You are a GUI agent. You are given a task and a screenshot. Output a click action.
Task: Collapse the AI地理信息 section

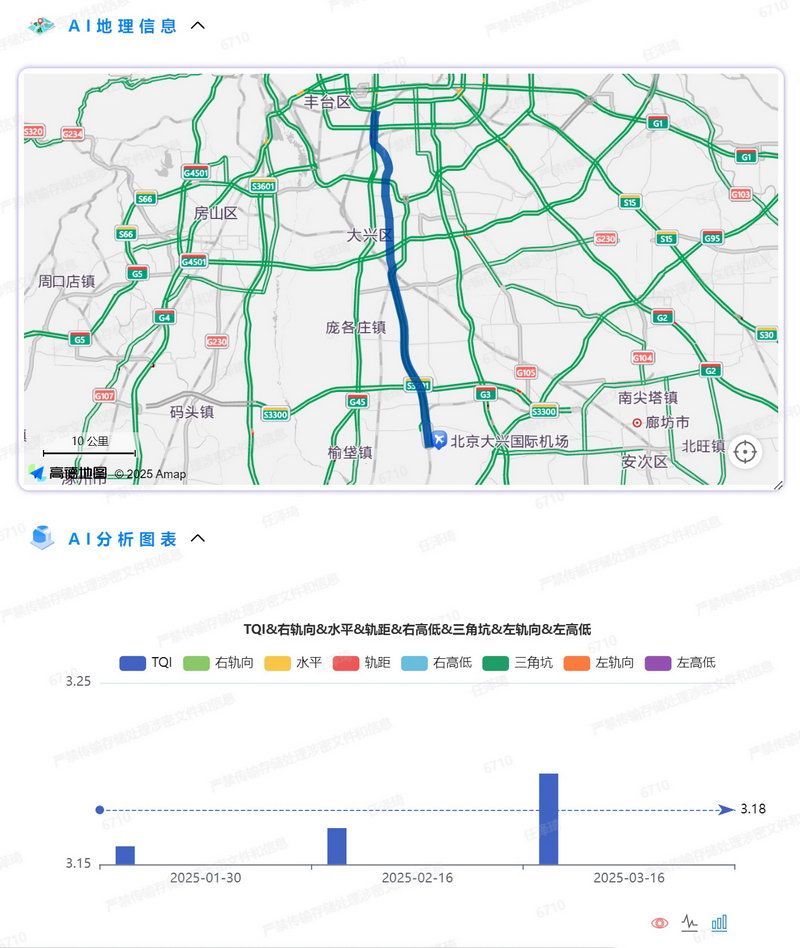(x=198, y=26)
